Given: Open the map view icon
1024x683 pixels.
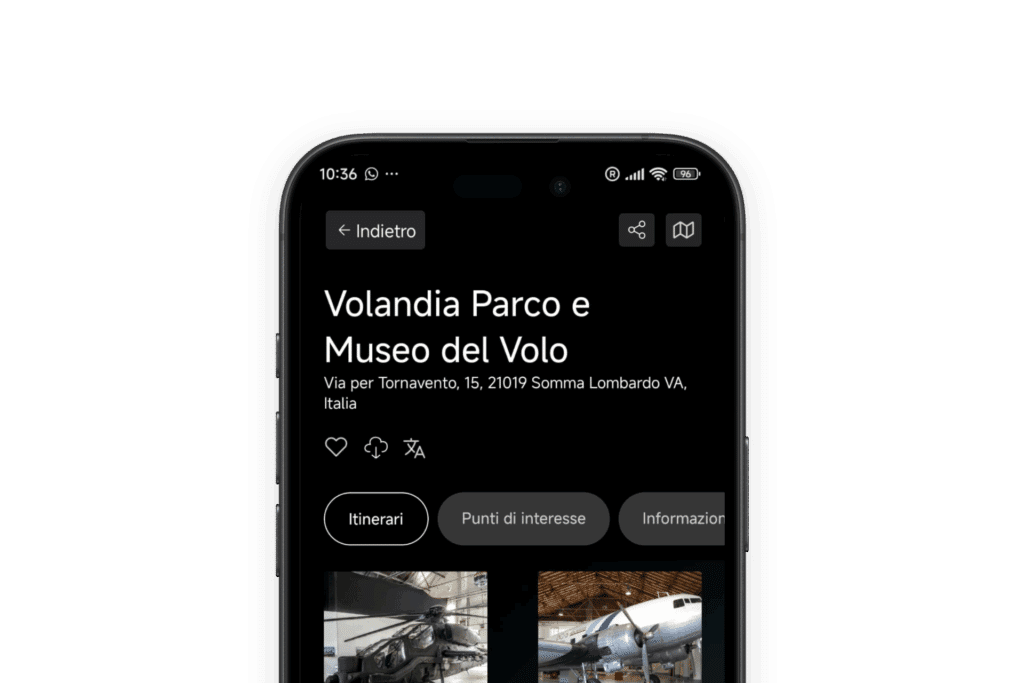Looking at the screenshot, I should (x=683, y=230).
